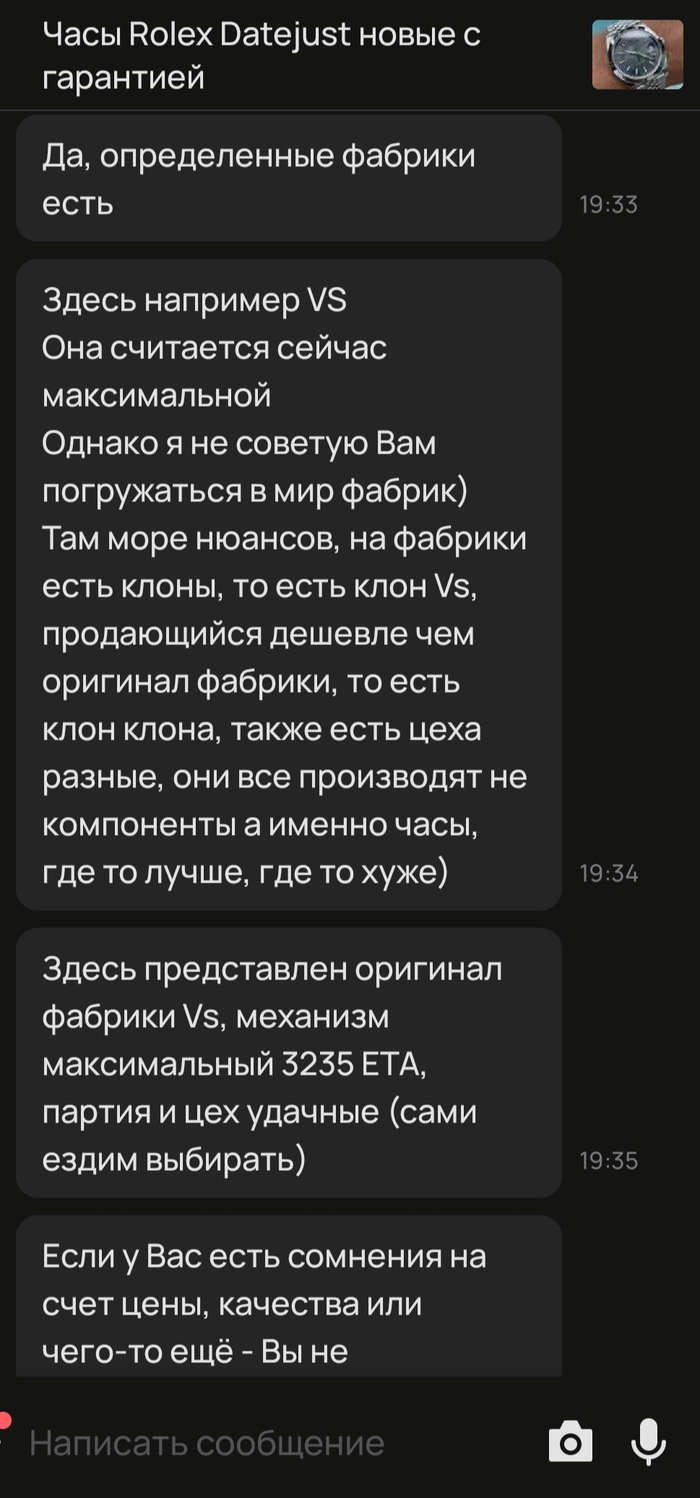Record a voice message with microphone

click(649, 1442)
